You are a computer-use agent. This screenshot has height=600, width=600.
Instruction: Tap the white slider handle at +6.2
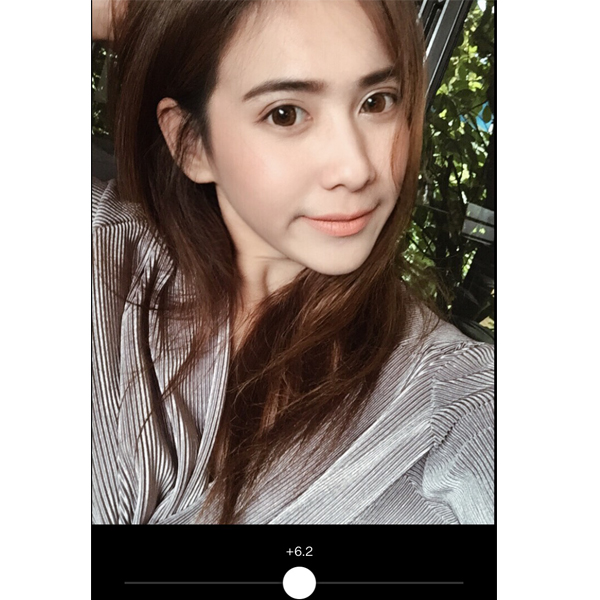coord(299,582)
